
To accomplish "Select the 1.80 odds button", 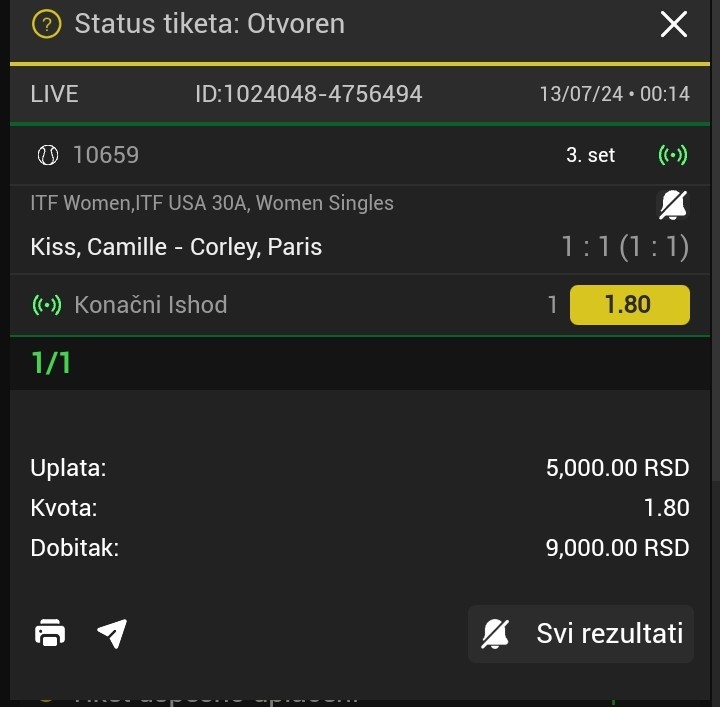I will click(629, 305).
